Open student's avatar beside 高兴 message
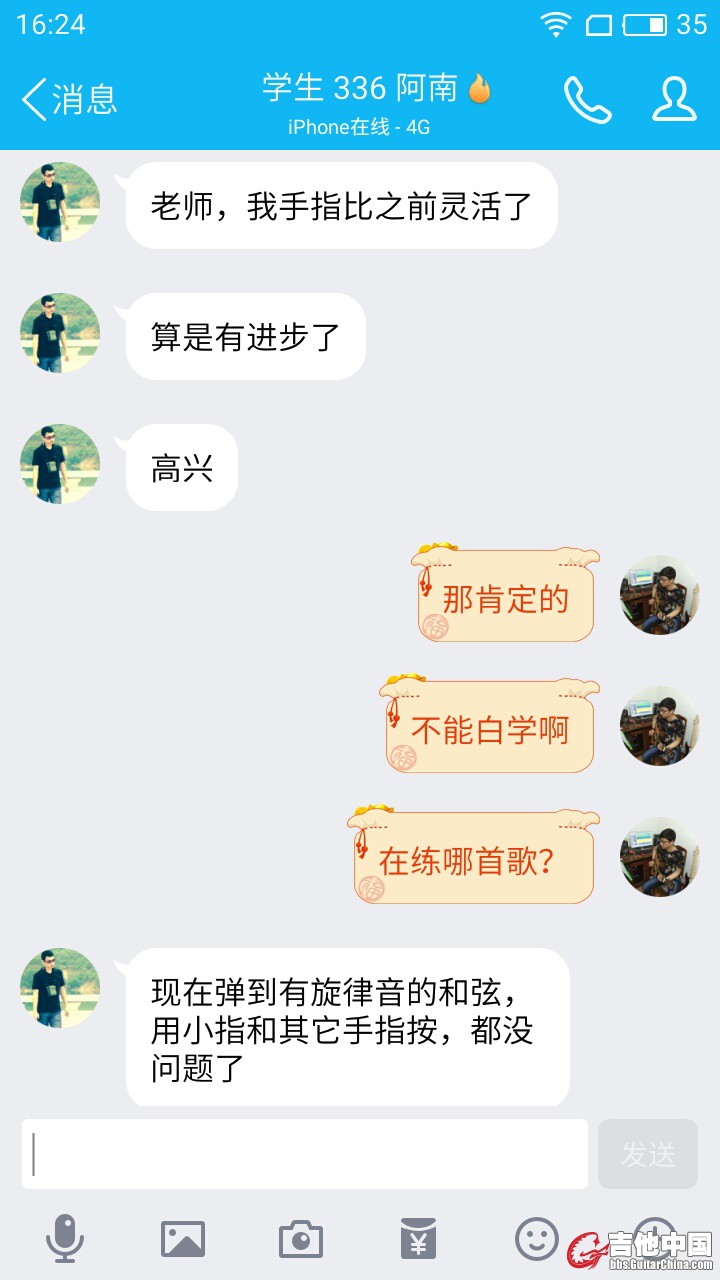The image size is (720, 1280). 60,464
